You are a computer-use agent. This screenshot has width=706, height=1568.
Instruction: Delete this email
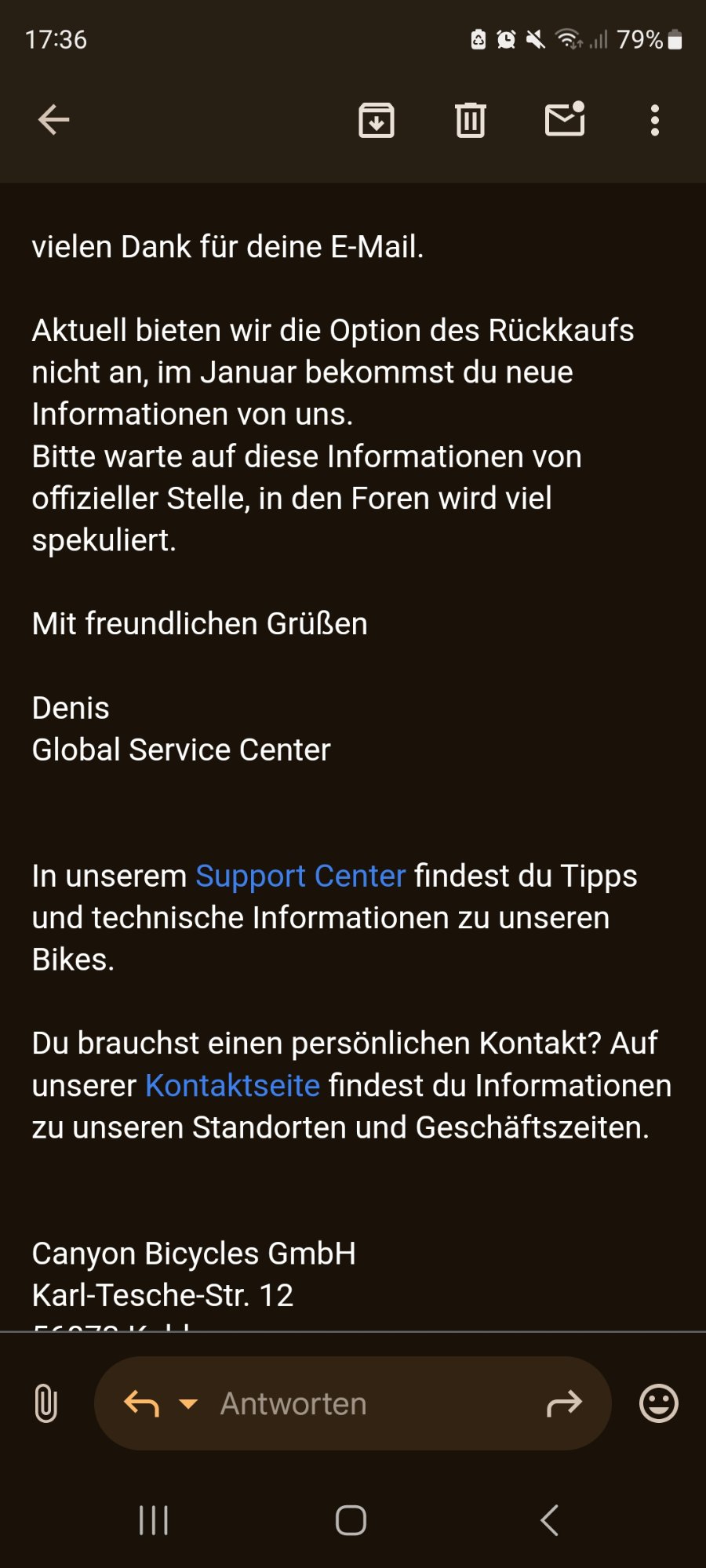coord(471,120)
